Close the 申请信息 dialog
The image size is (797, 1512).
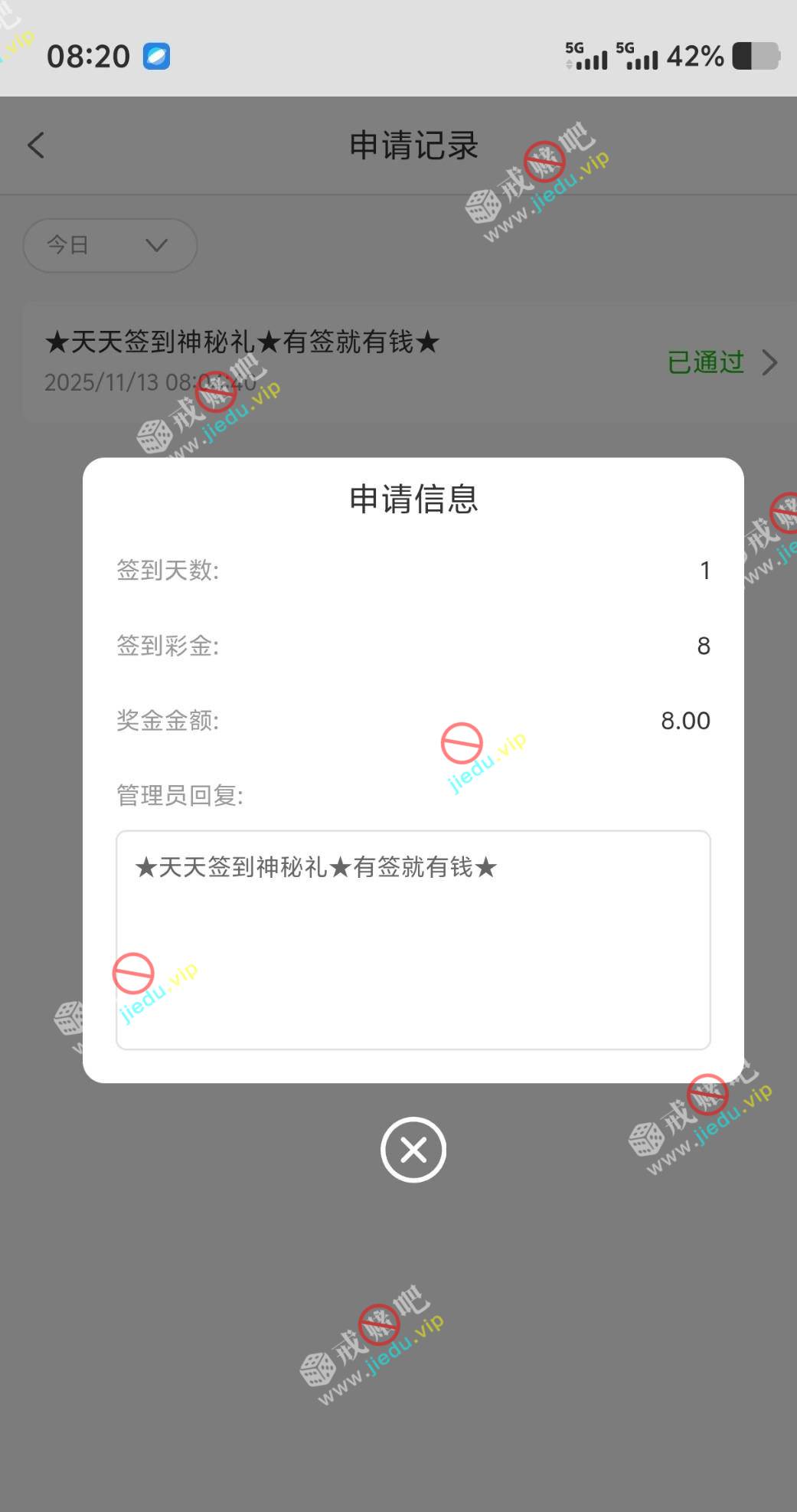point(413,1149)
